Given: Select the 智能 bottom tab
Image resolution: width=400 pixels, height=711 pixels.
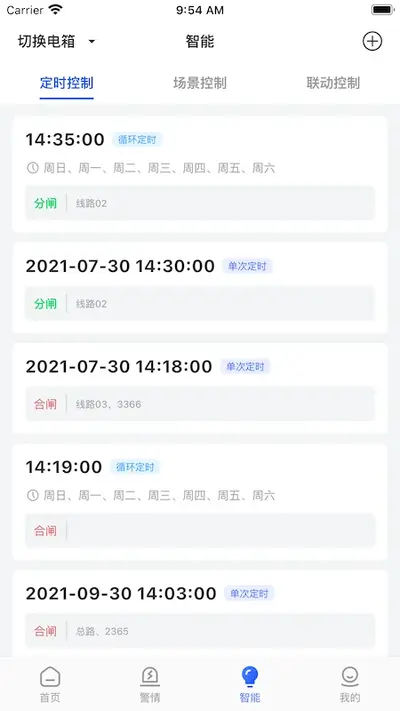Looking at the screenshot, I should pyautogui.click(x=250, y=685).
